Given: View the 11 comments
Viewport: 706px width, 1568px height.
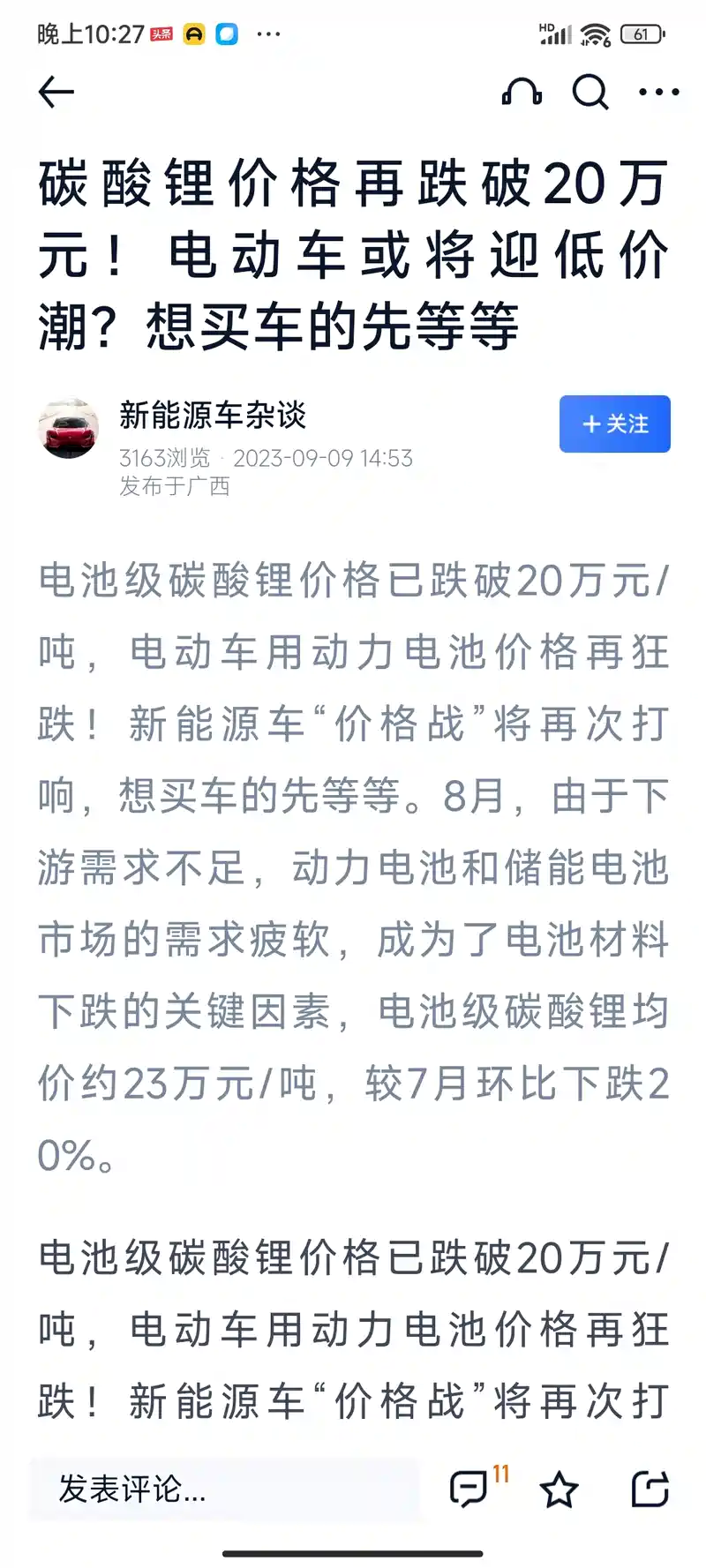Looking at the screenshot, I should coord(470,1489).
